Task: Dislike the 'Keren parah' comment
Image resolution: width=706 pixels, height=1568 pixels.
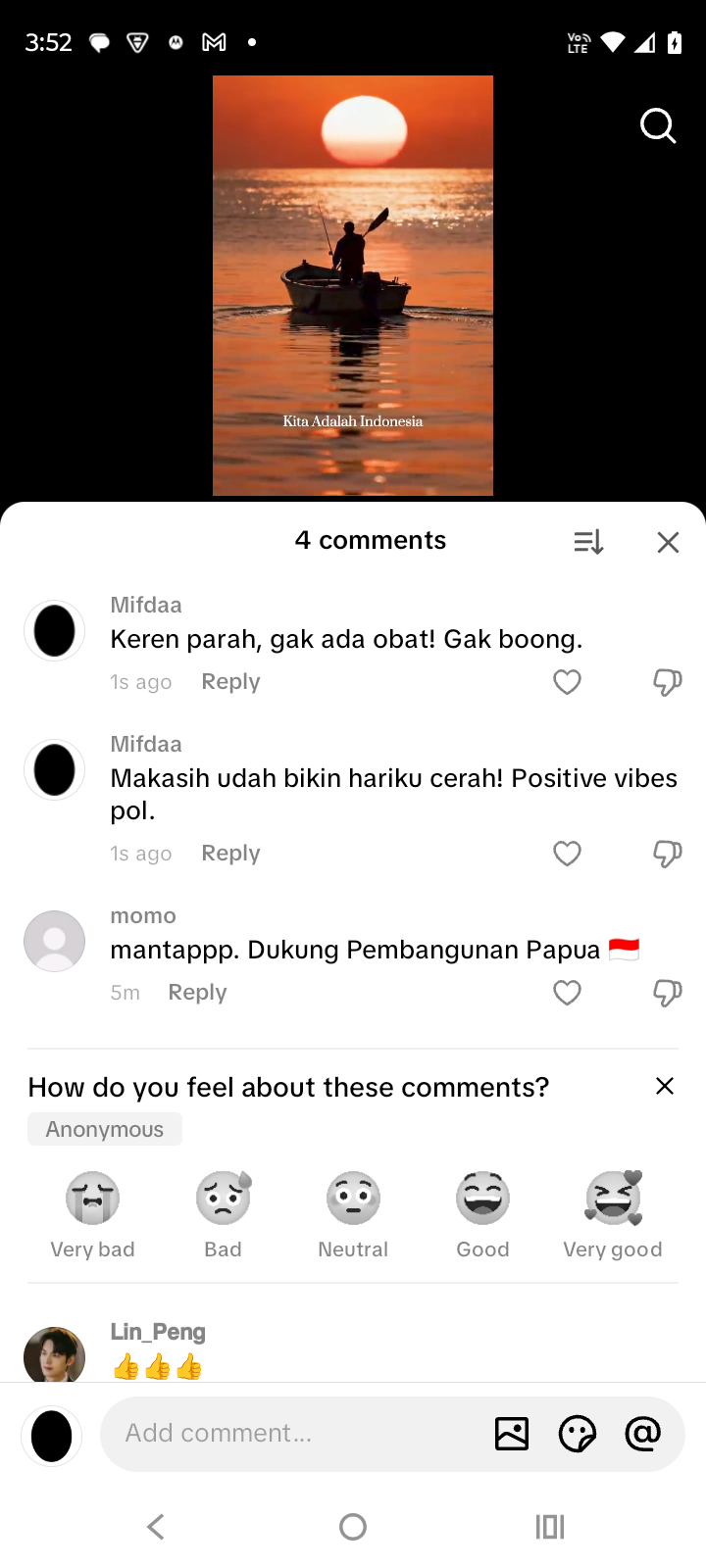Action: tap(667, 682)
